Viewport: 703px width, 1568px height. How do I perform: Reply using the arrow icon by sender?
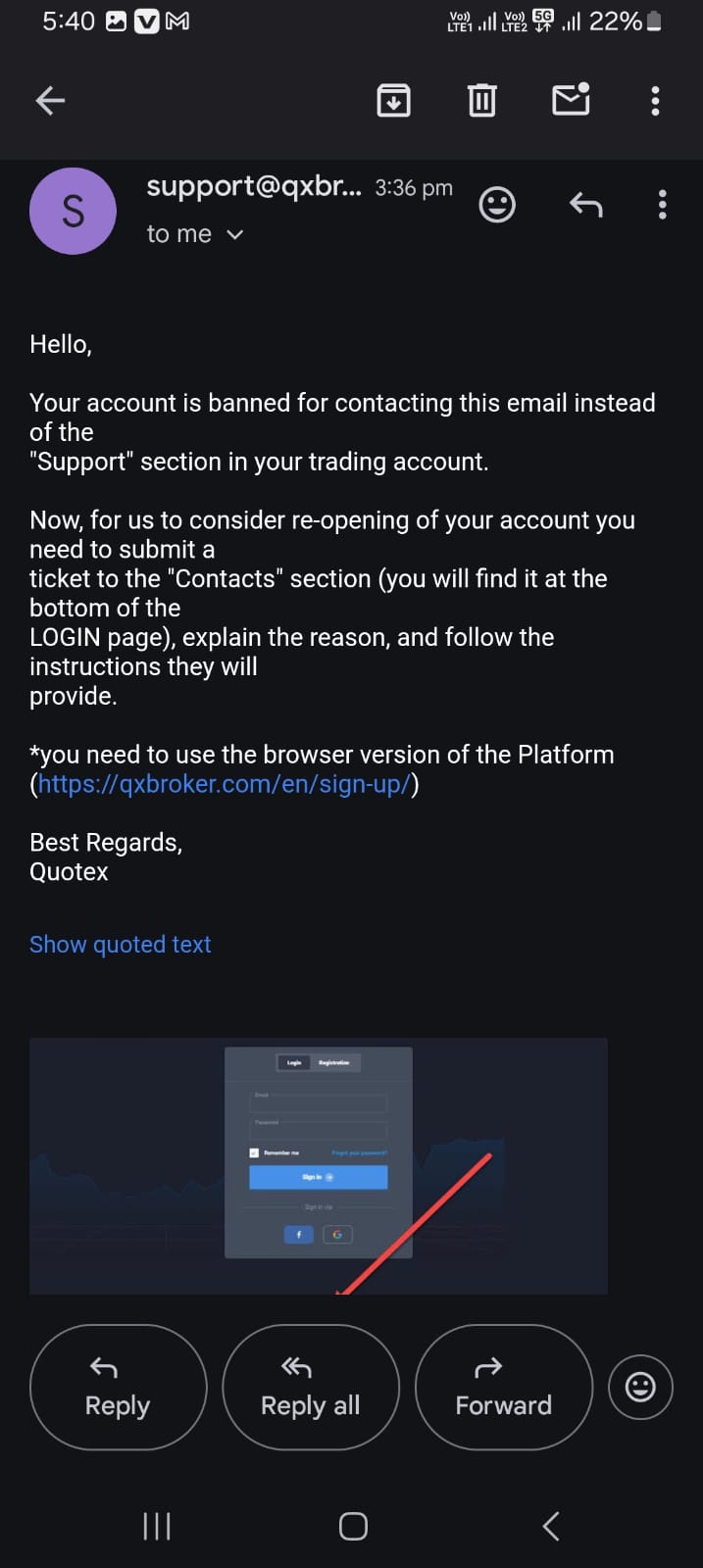click(x=585, y=205)
